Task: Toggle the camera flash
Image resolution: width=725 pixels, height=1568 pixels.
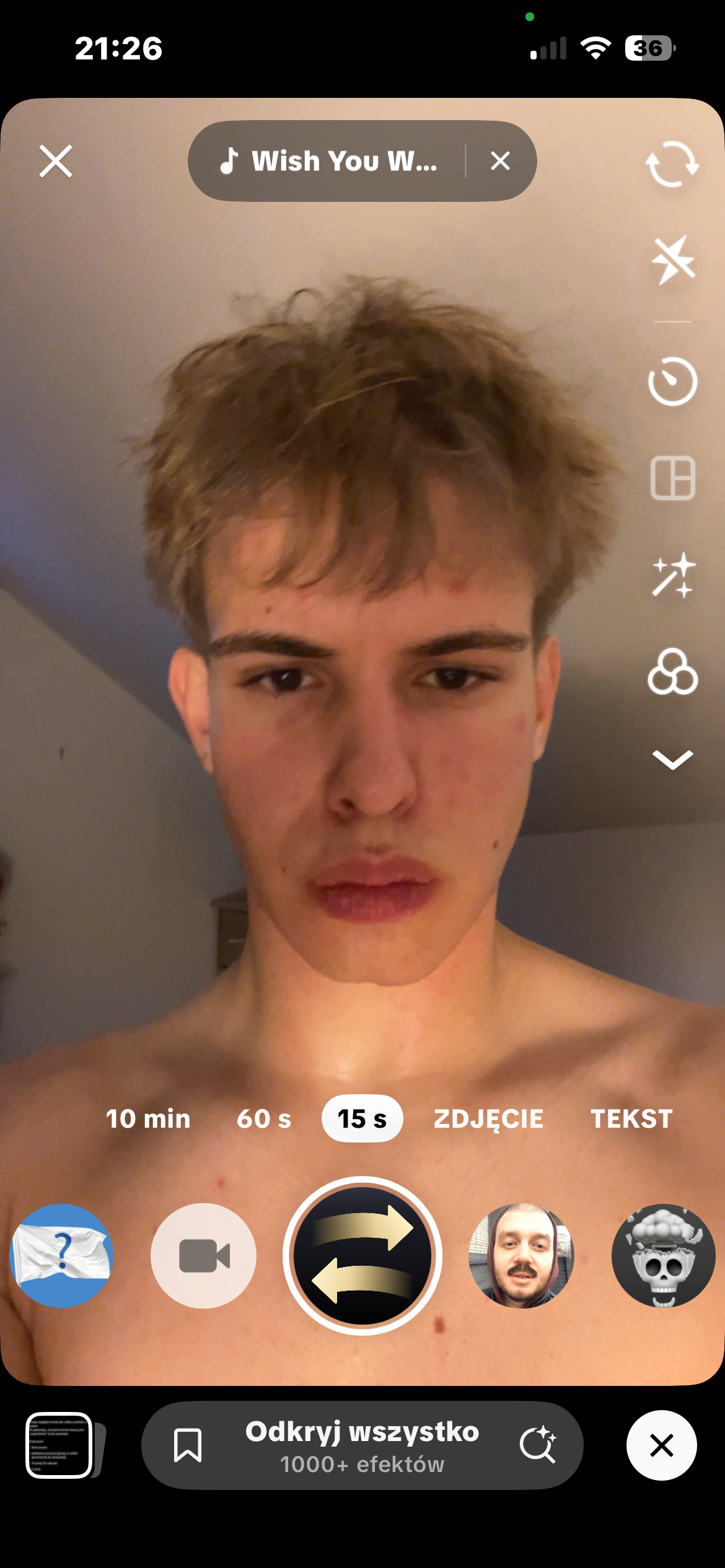Action: point(672,259)
